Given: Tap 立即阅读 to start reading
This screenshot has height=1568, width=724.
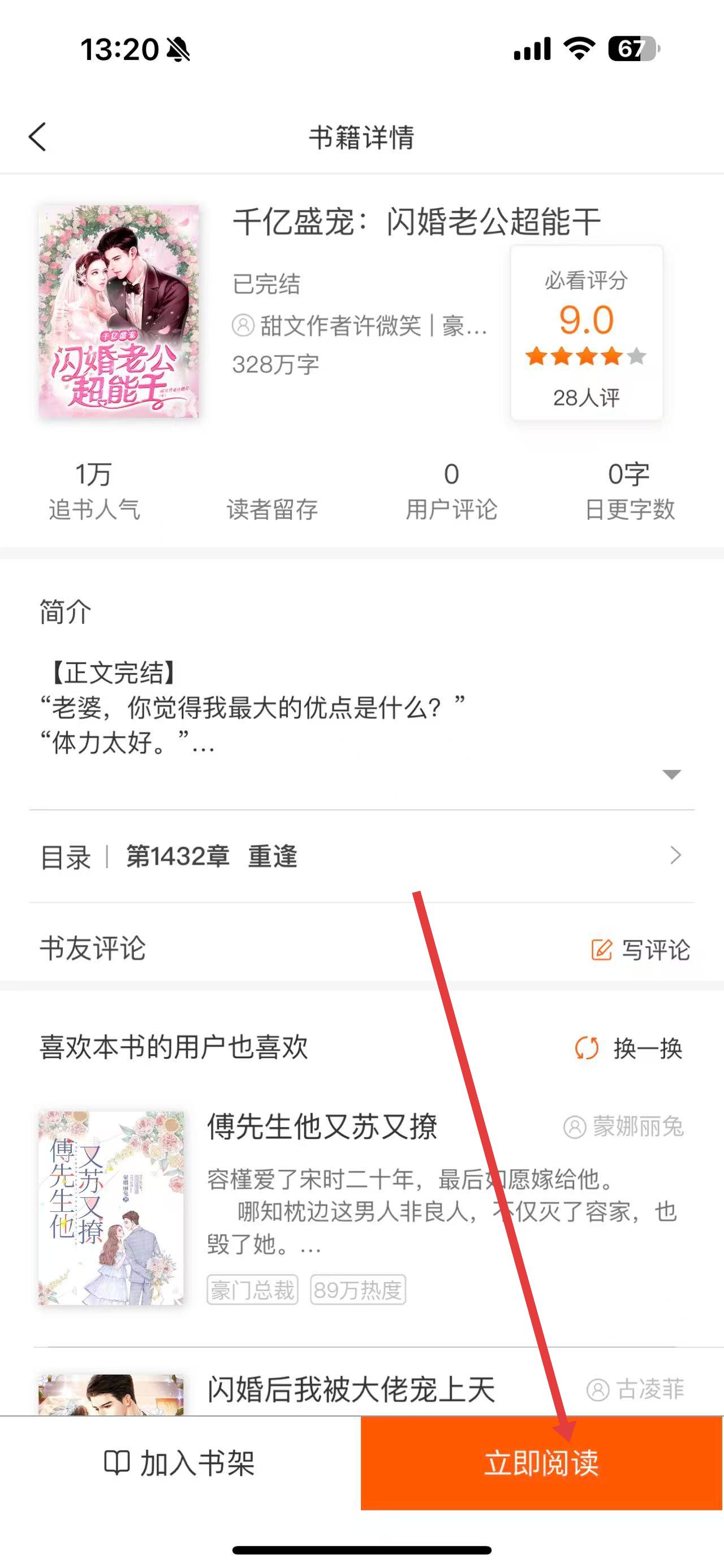Looking at the screenshot, I should (x=541, y=1463).
